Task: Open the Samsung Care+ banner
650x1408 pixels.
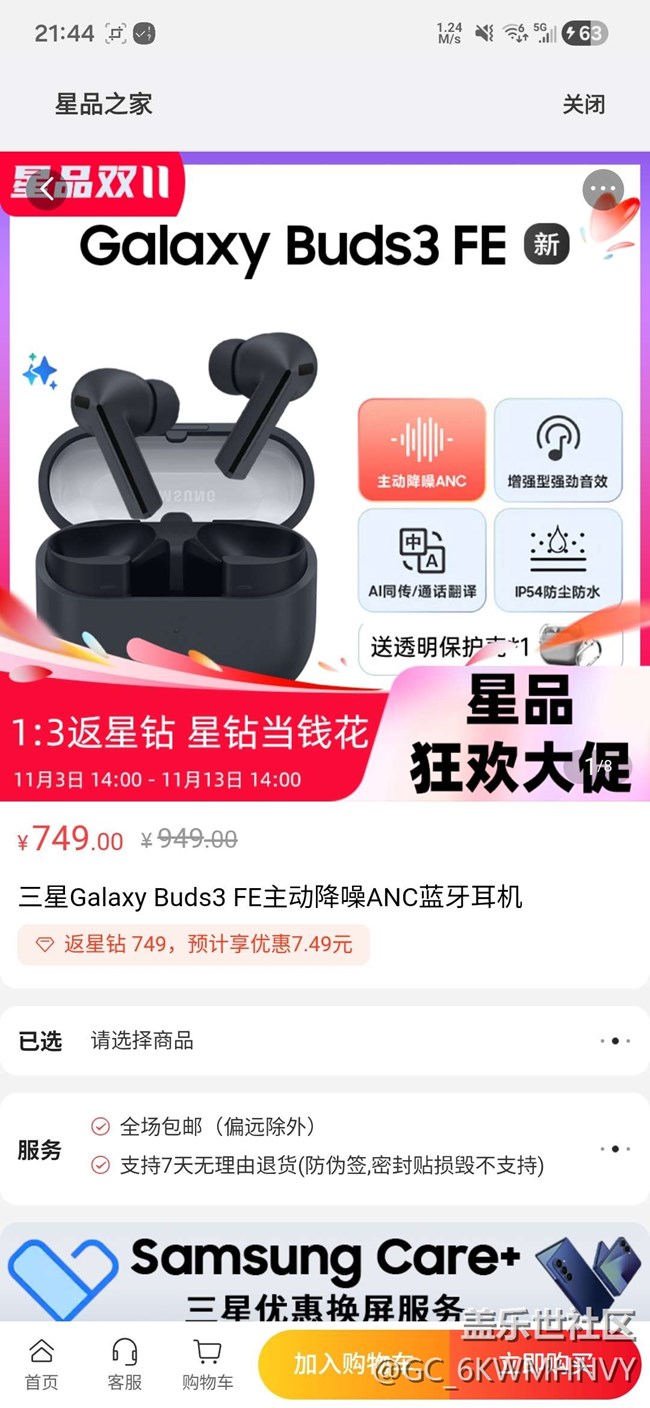Action: [324, 1270]
